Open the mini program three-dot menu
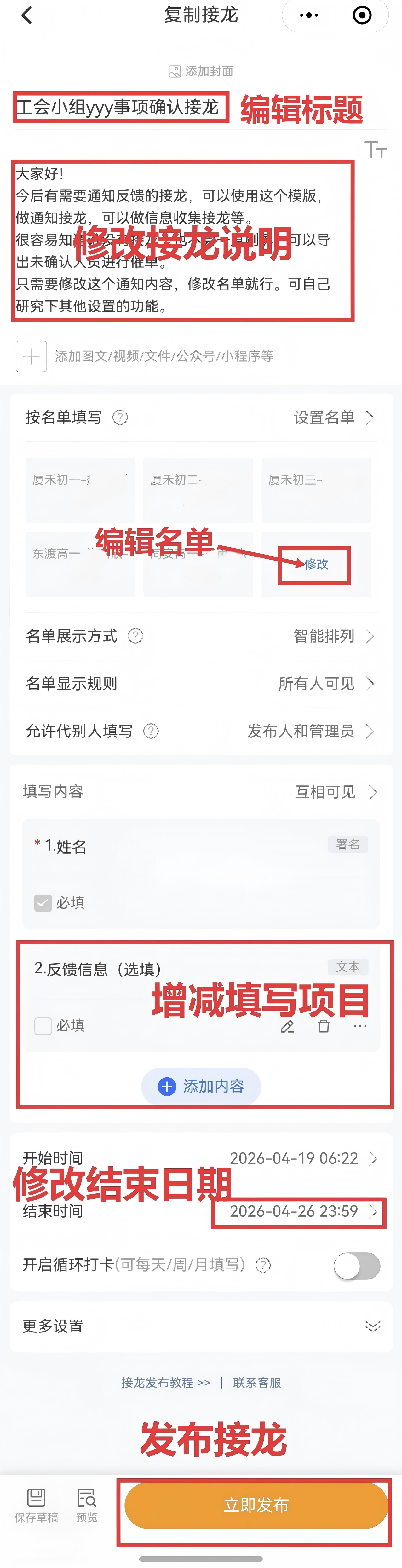The height and width of the screenshot is (1568, 402). pos(309,15)
